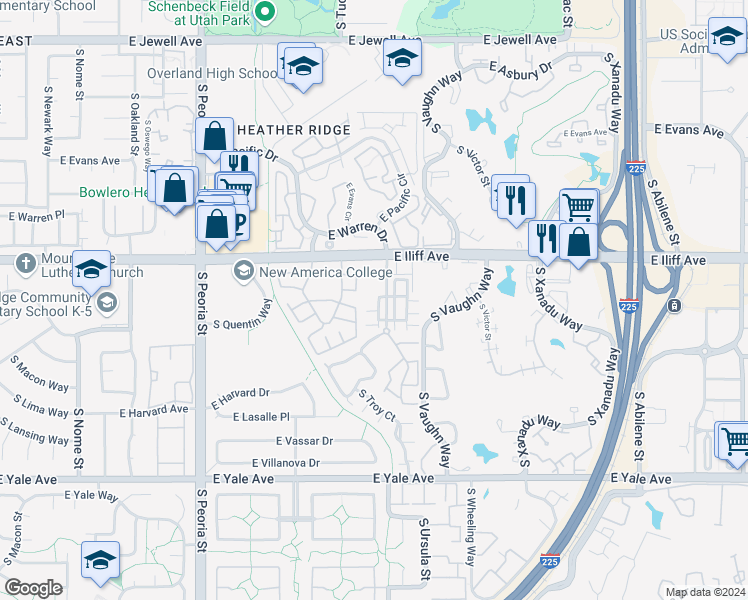Open the school marker near S Nome St bottom
The height and width of the screenshot is (600, 748).
coord(100,561)
